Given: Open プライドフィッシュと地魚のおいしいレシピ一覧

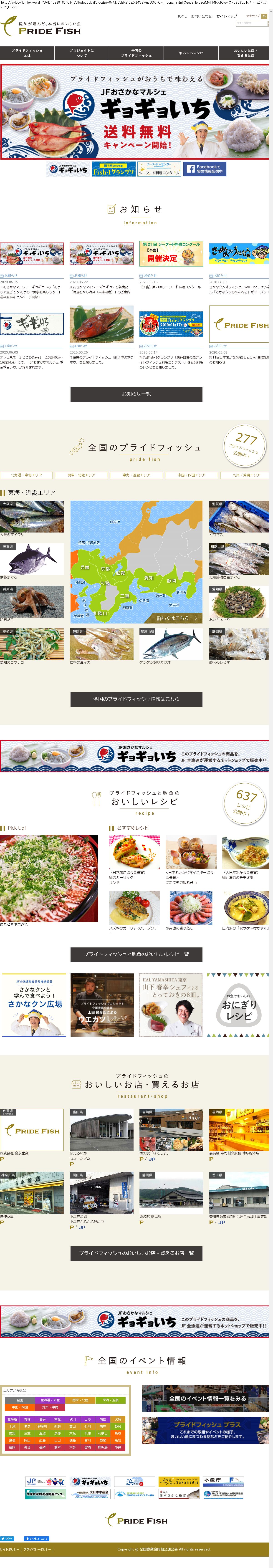Looking at the screenshot, I should click(x=136, y=954).
